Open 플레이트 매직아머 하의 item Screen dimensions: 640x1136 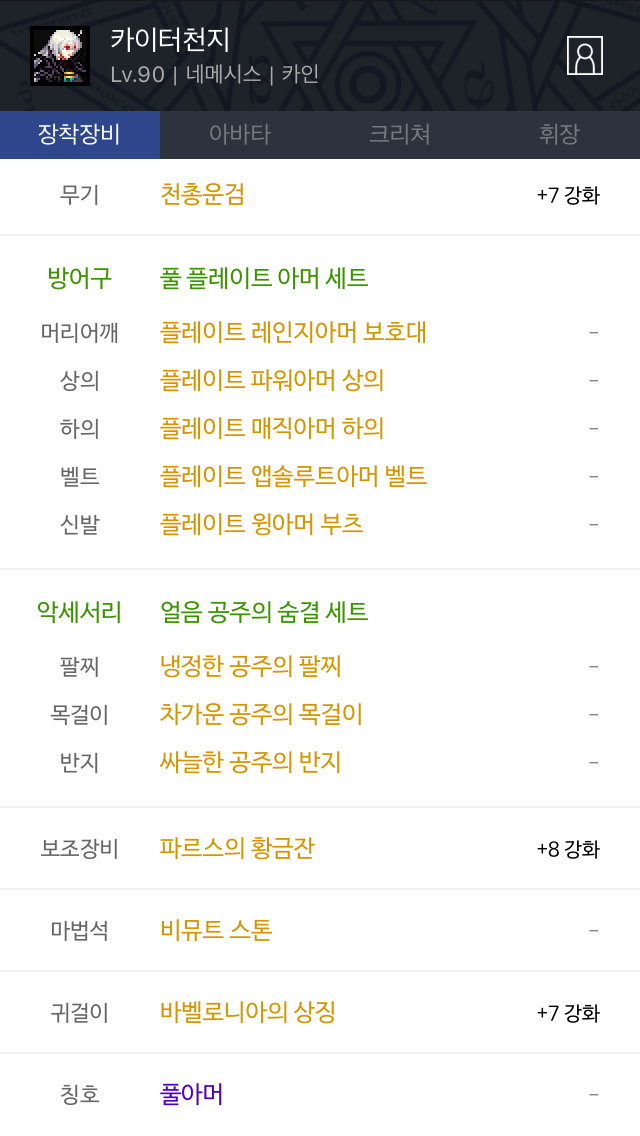[272, 428]
